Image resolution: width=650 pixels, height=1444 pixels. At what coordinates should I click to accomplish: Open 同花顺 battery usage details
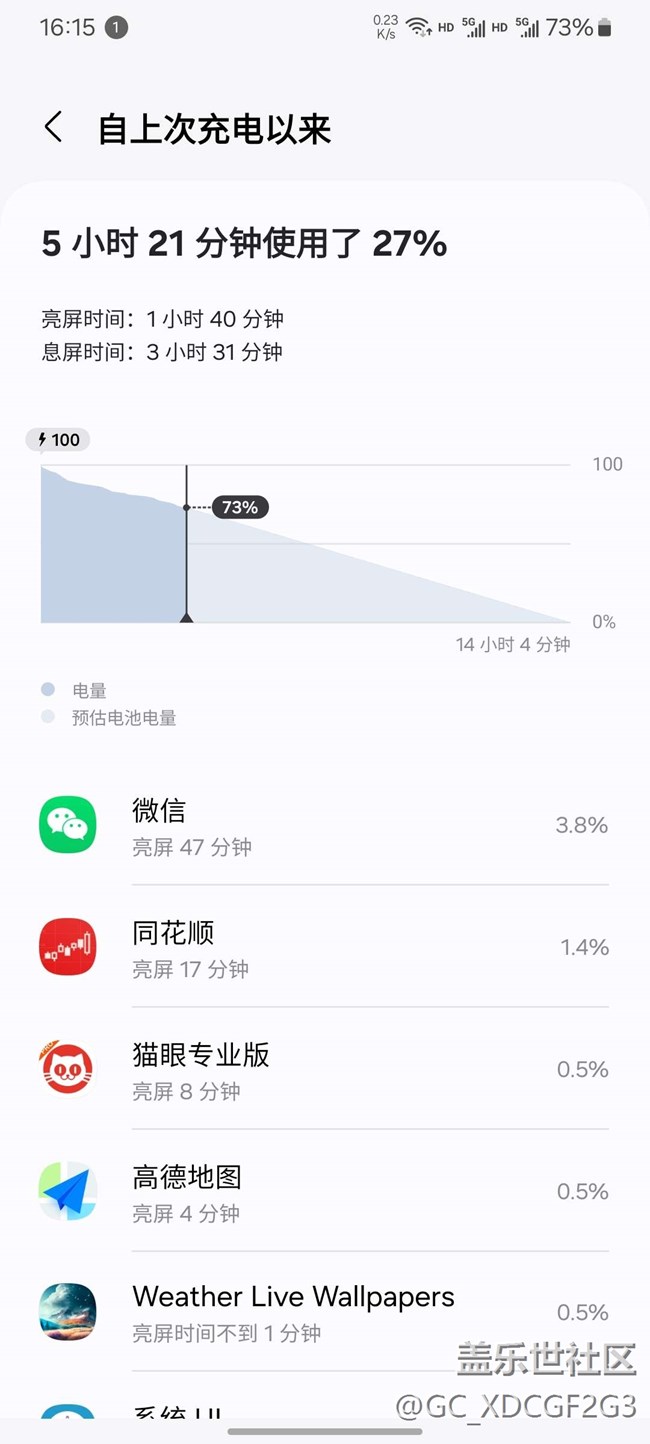click(325, 948)
